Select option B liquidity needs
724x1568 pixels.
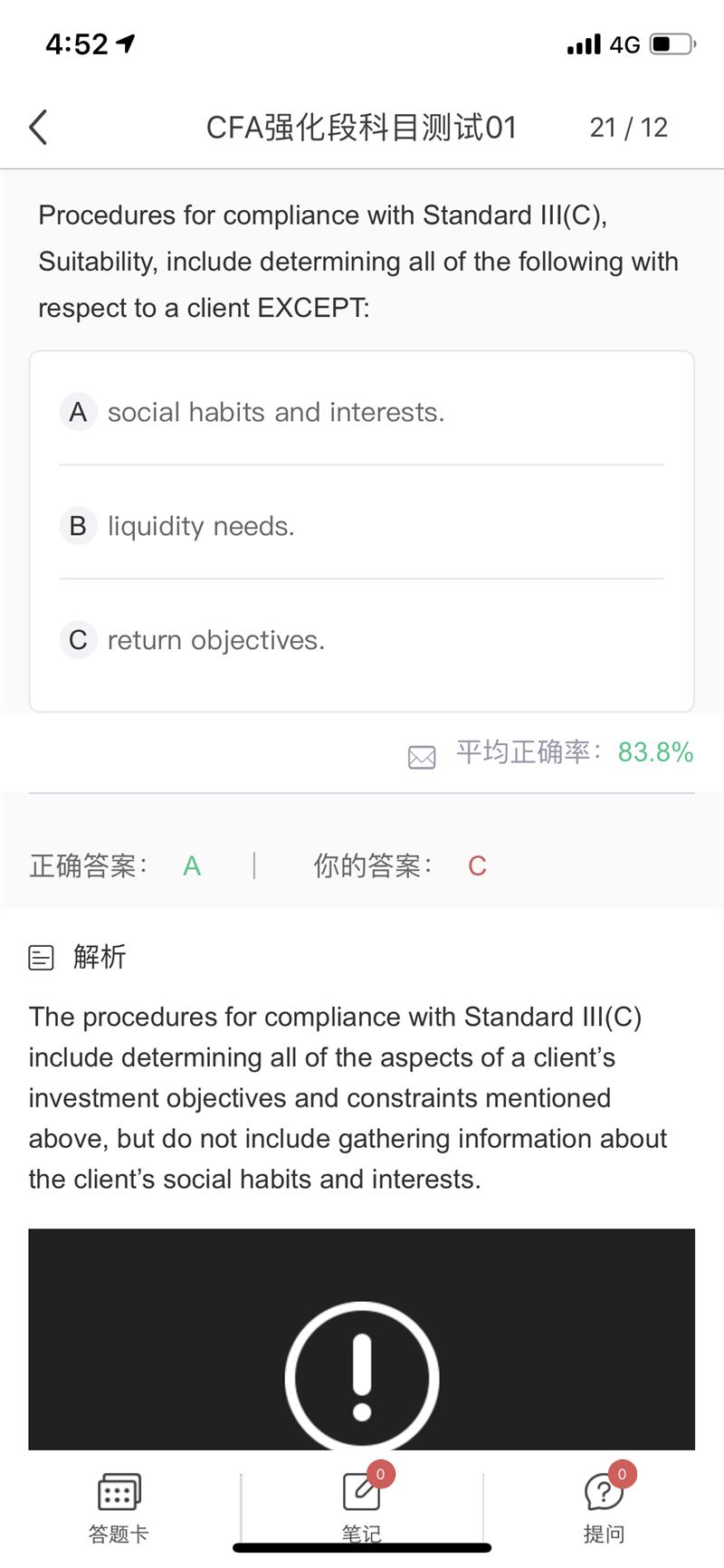362,525
